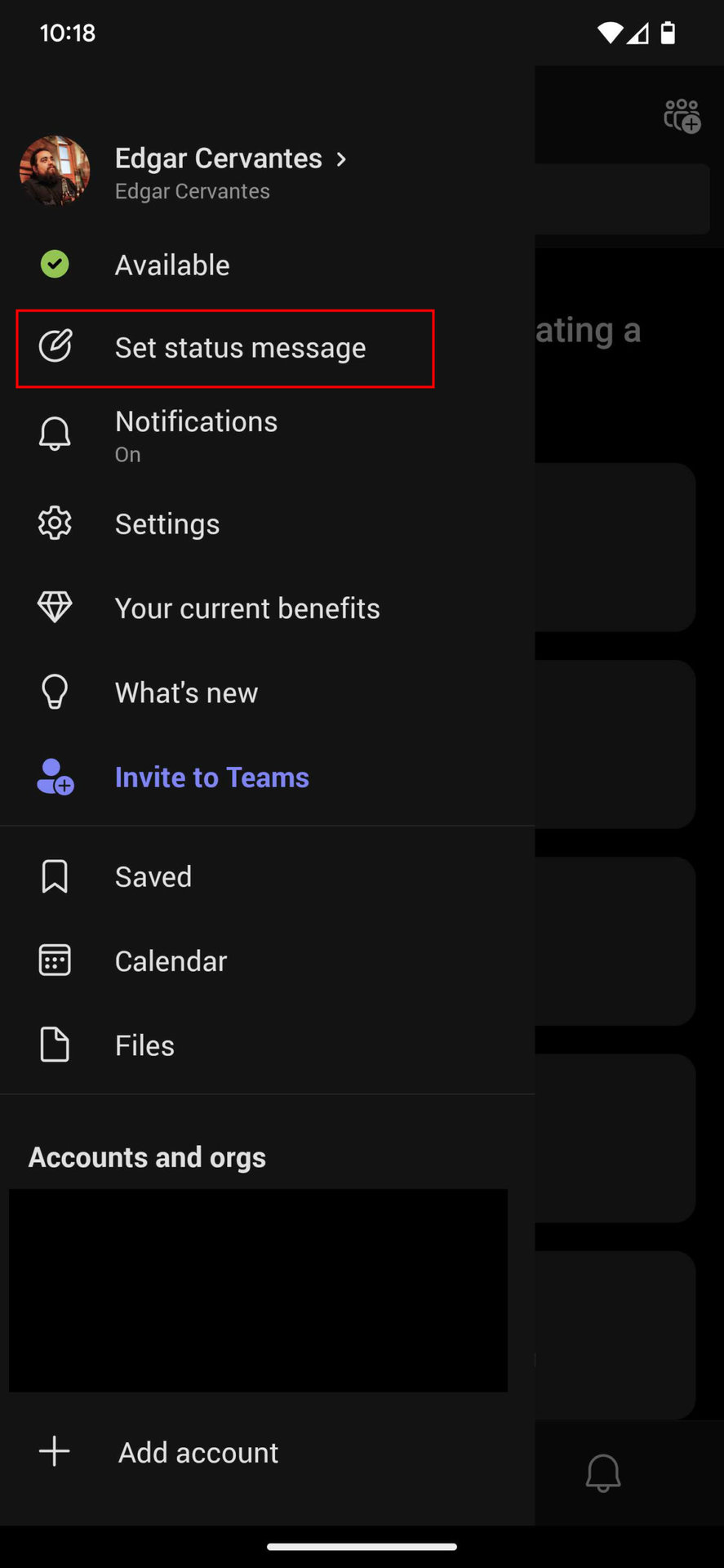Open the Calendar

click(171, 961)
